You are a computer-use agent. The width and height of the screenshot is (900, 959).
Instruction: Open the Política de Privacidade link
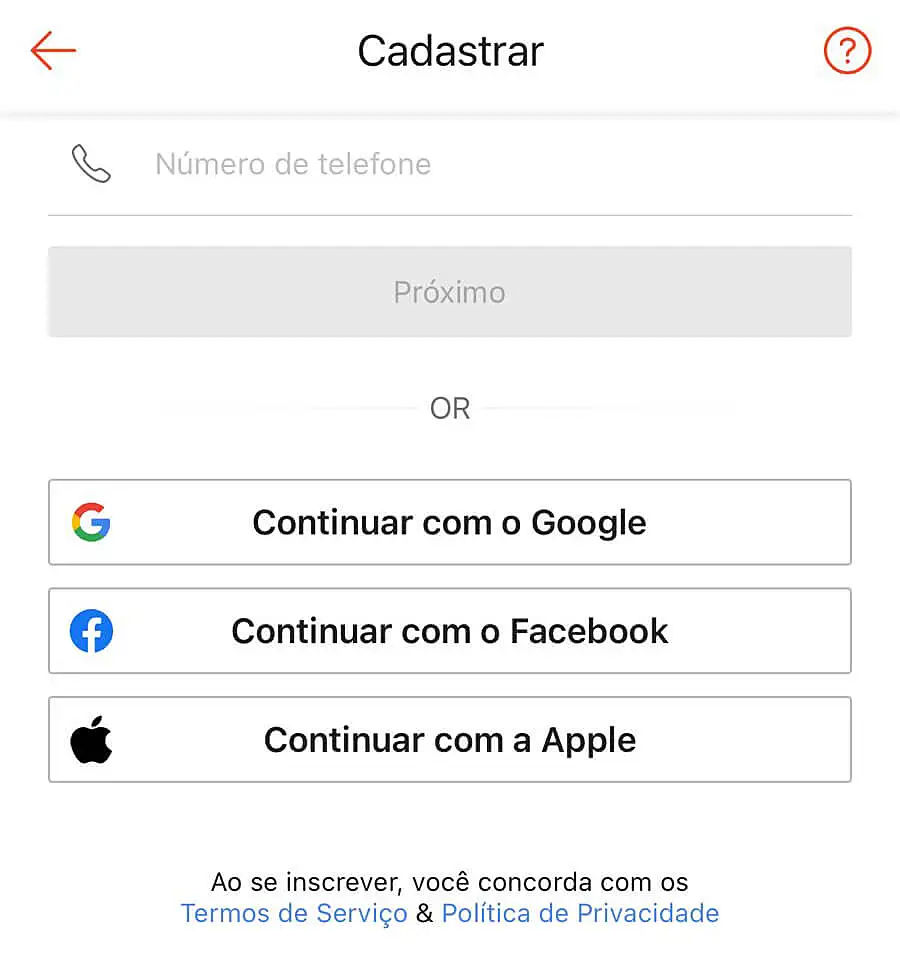coord(580,913)
